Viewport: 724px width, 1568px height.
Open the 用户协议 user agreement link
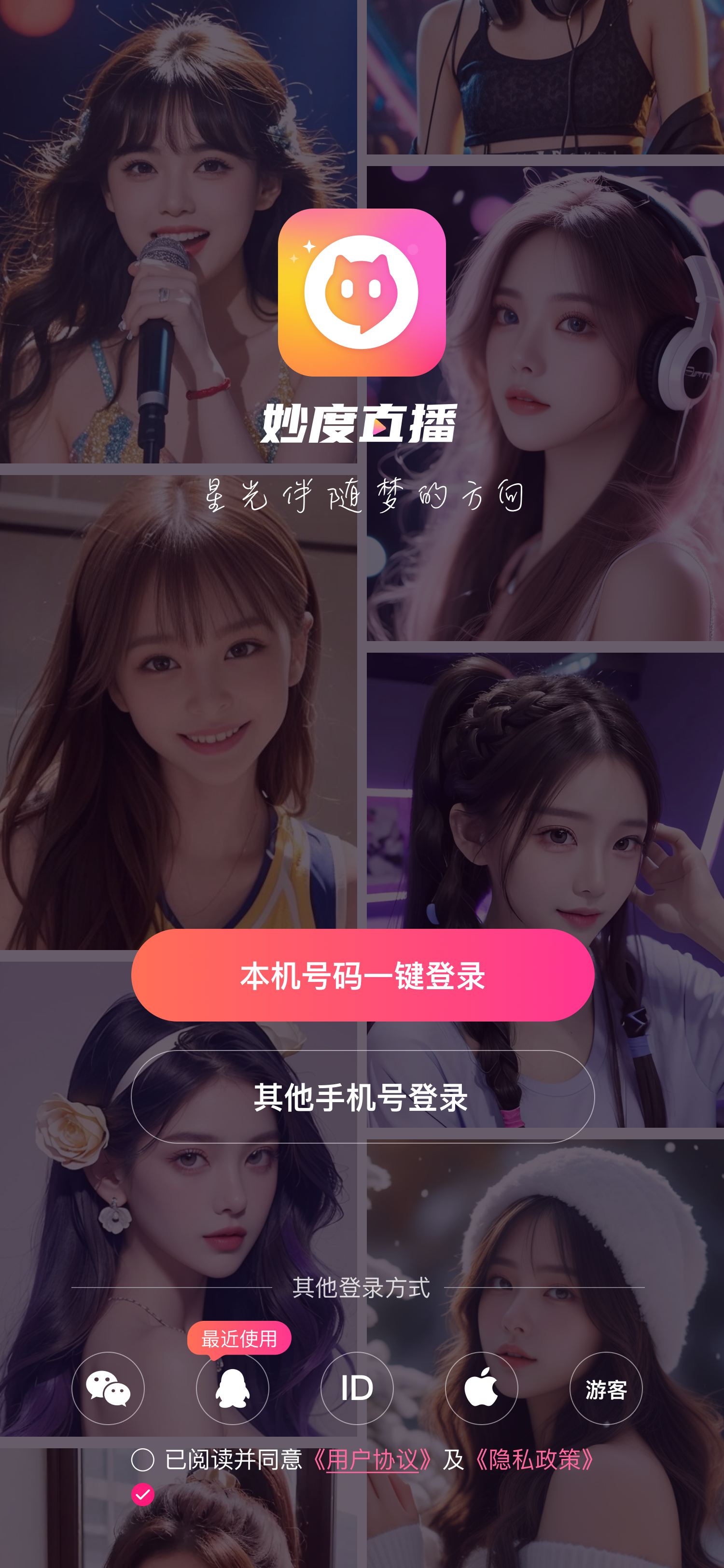tap(372, 1460)
